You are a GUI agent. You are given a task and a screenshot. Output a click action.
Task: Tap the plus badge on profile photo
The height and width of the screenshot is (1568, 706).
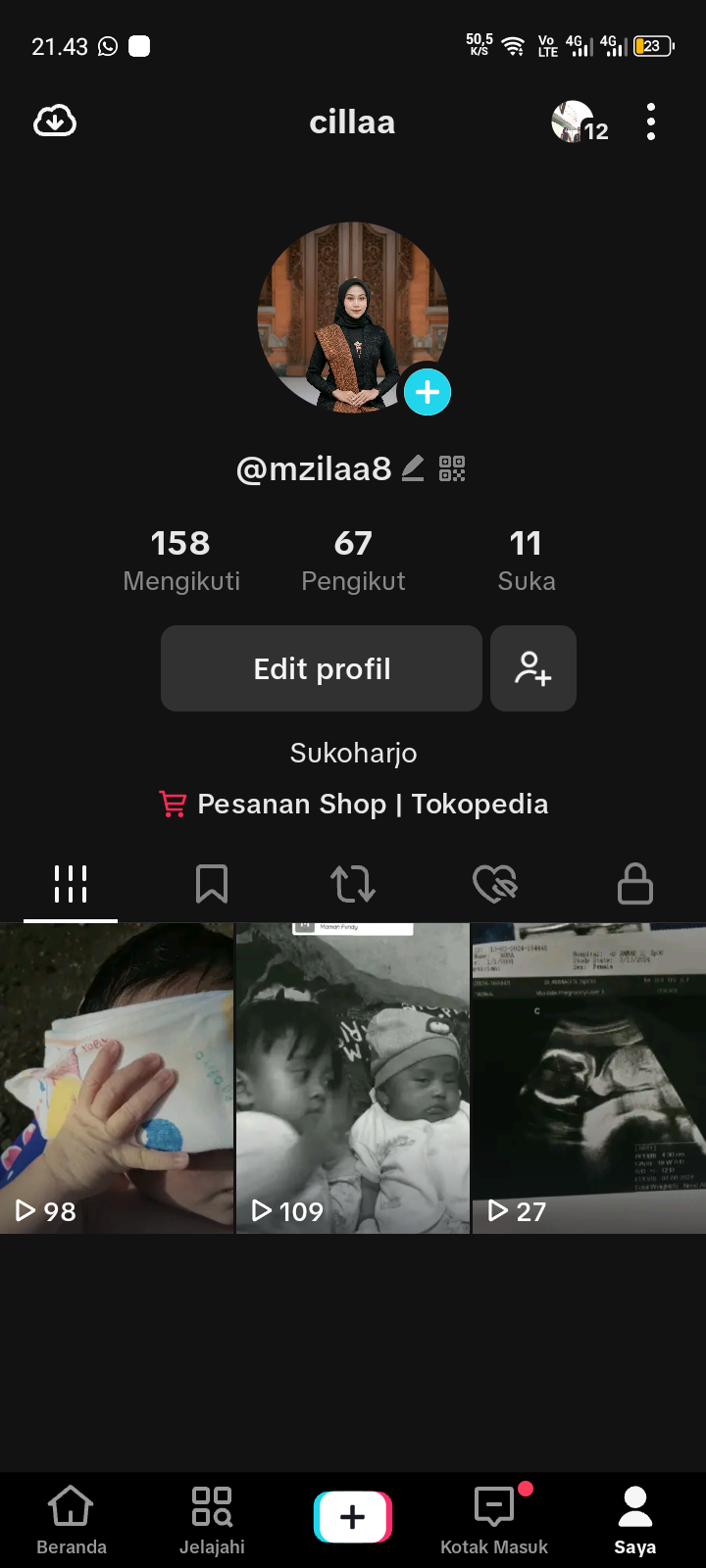[x=428, y=392]
